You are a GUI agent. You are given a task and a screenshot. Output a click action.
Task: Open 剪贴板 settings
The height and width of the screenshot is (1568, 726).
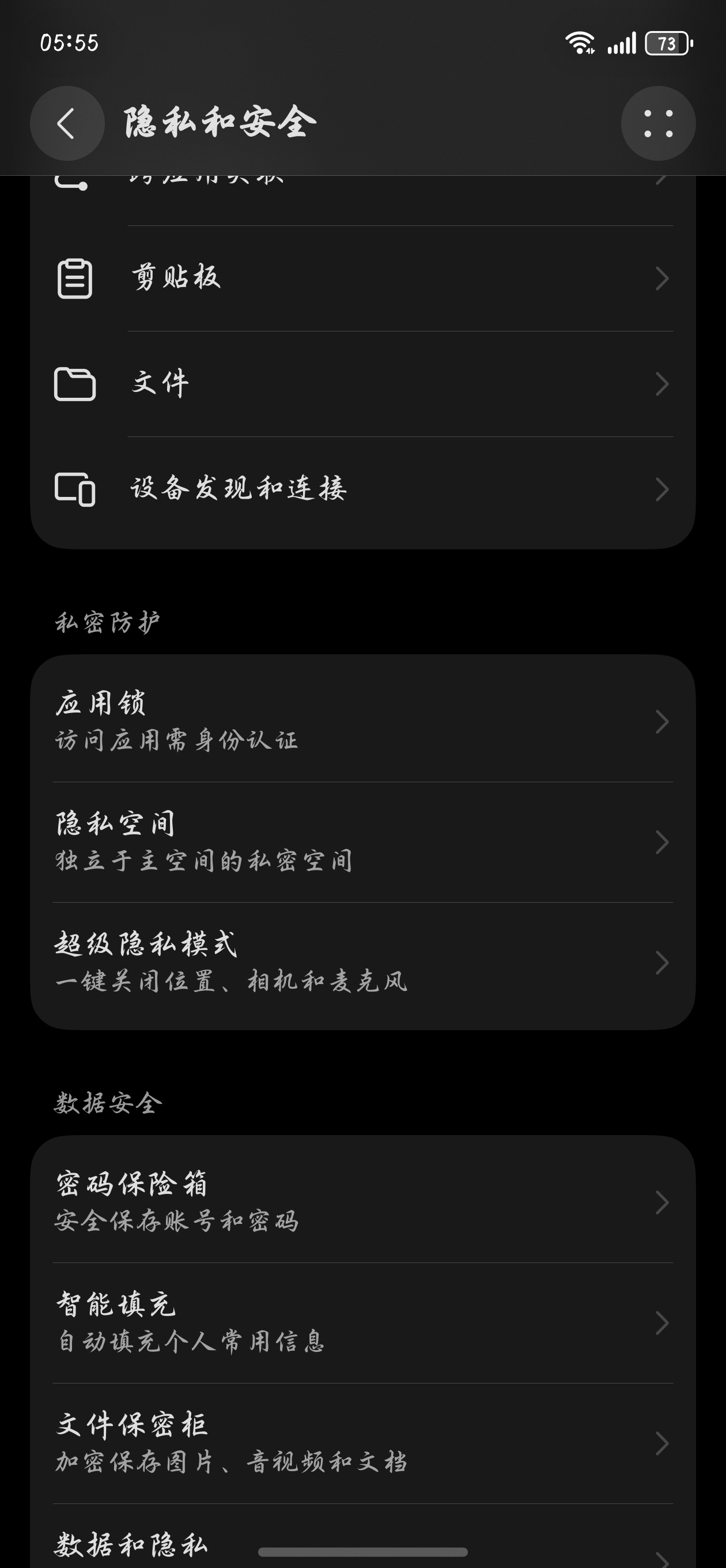pyautogui.click(x=362, y=279)
